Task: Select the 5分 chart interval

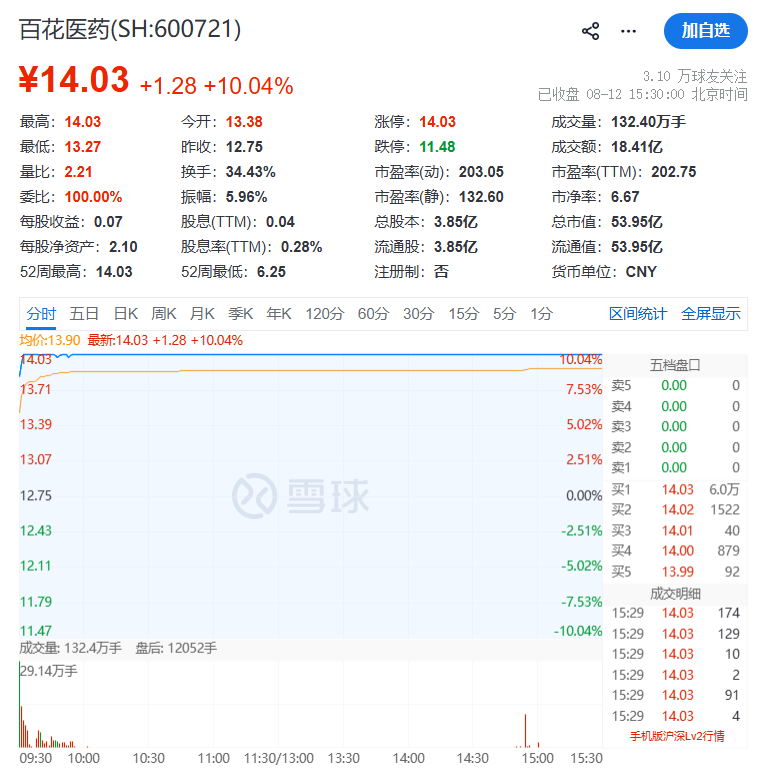Action: (x=504, y=314)
